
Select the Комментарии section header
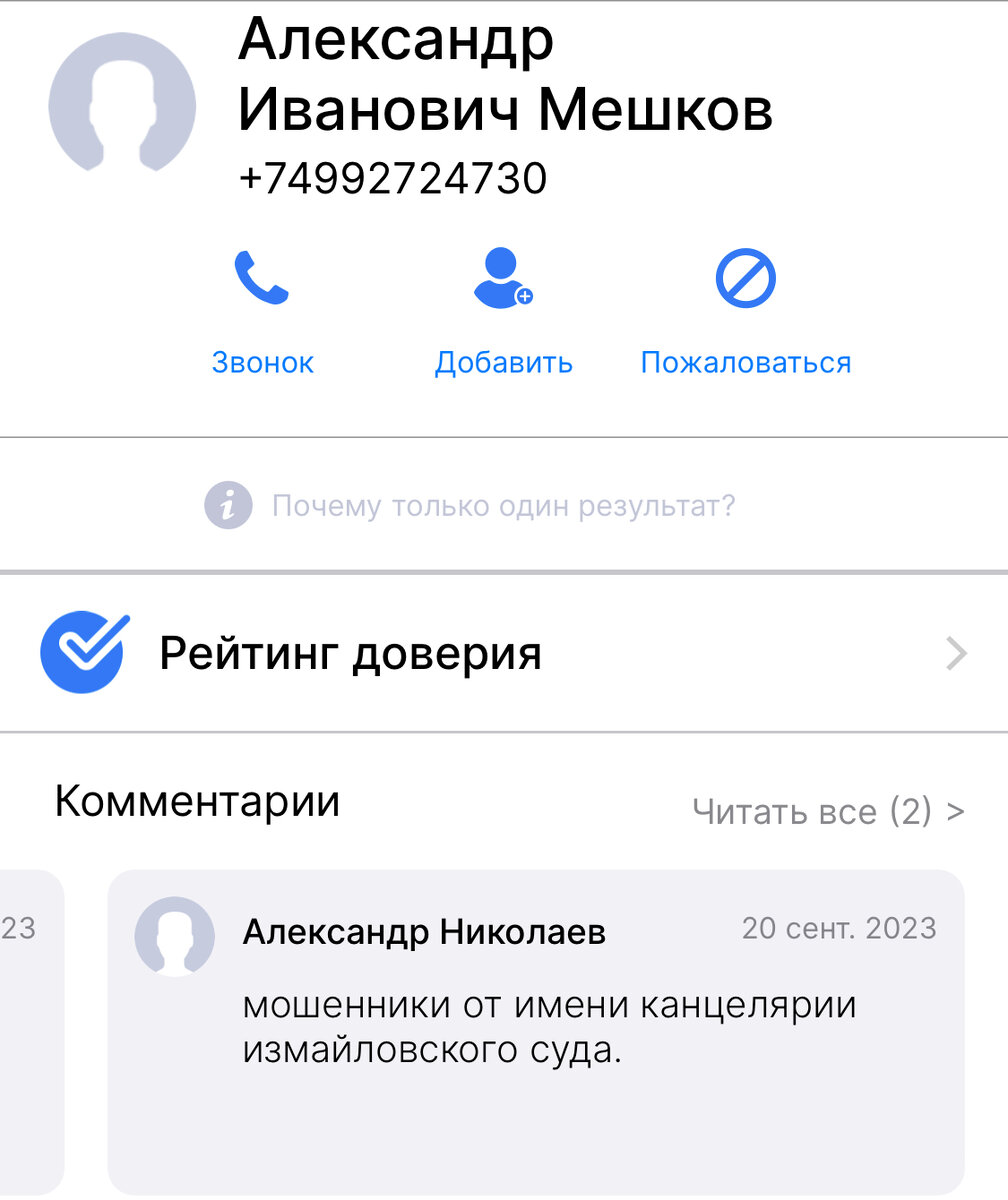(x=197, y=800)
